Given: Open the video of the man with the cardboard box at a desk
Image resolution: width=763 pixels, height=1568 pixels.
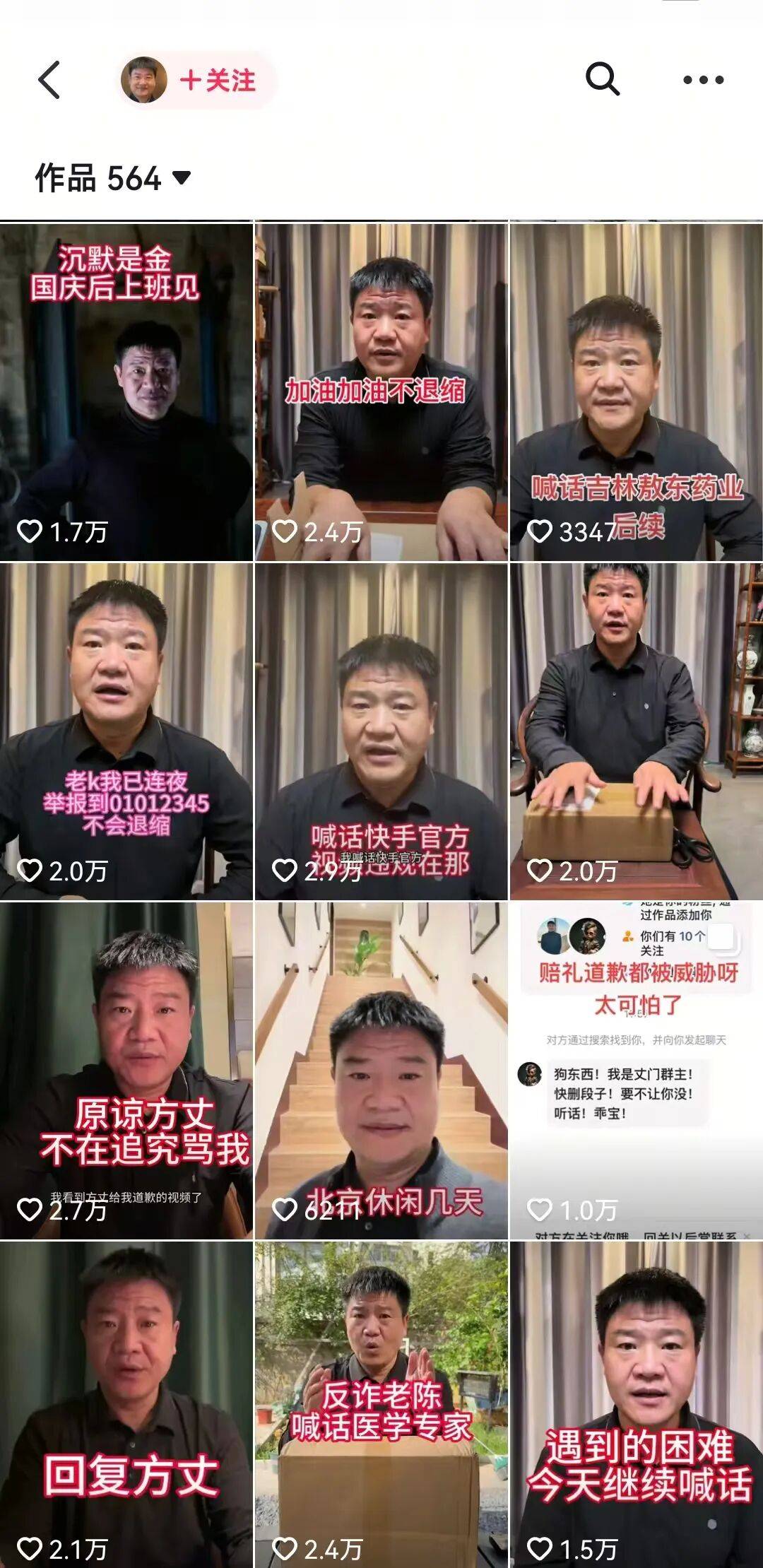Looking at the screenshot, I should (636, 731).
